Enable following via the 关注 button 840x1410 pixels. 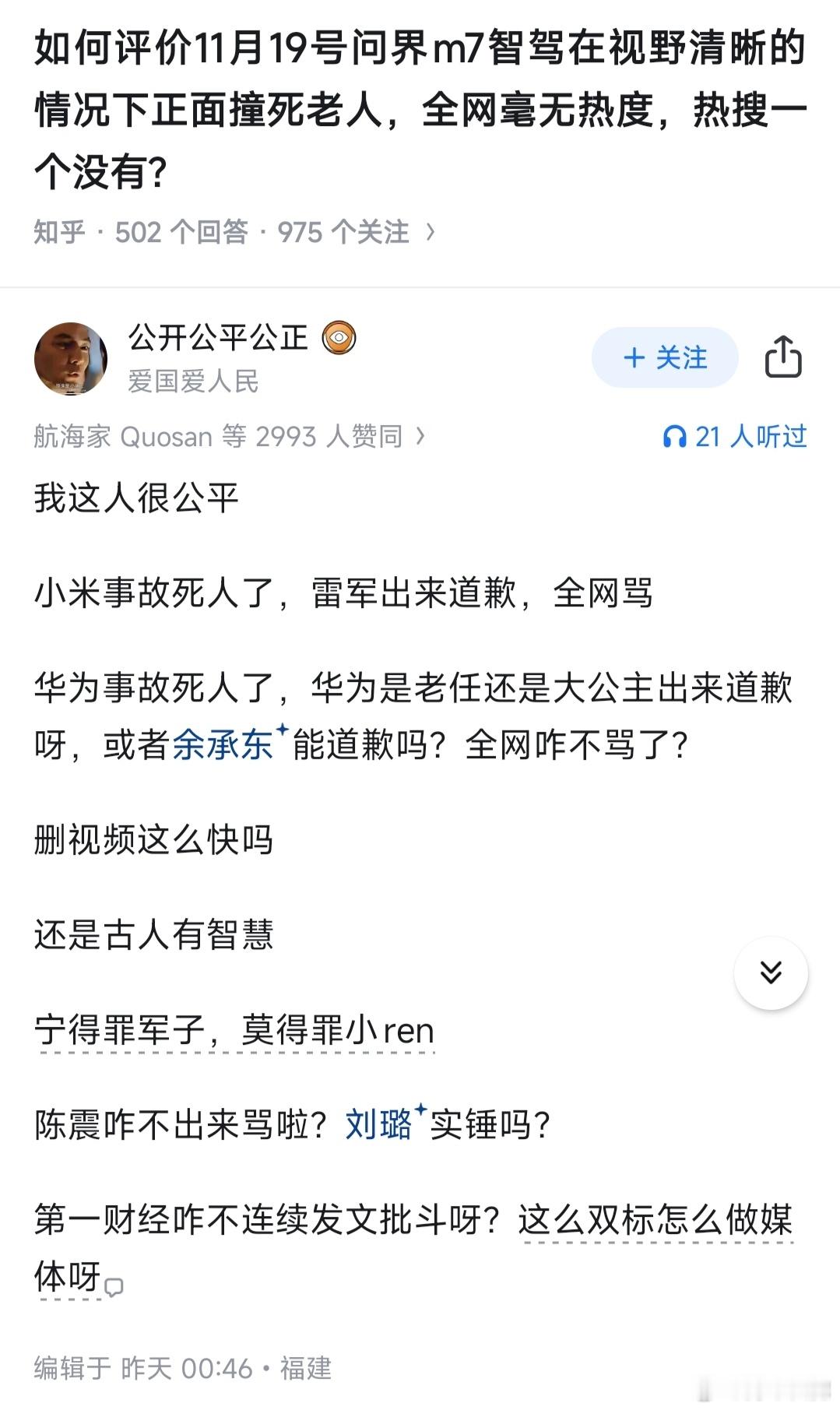click(x=664, y=358)
